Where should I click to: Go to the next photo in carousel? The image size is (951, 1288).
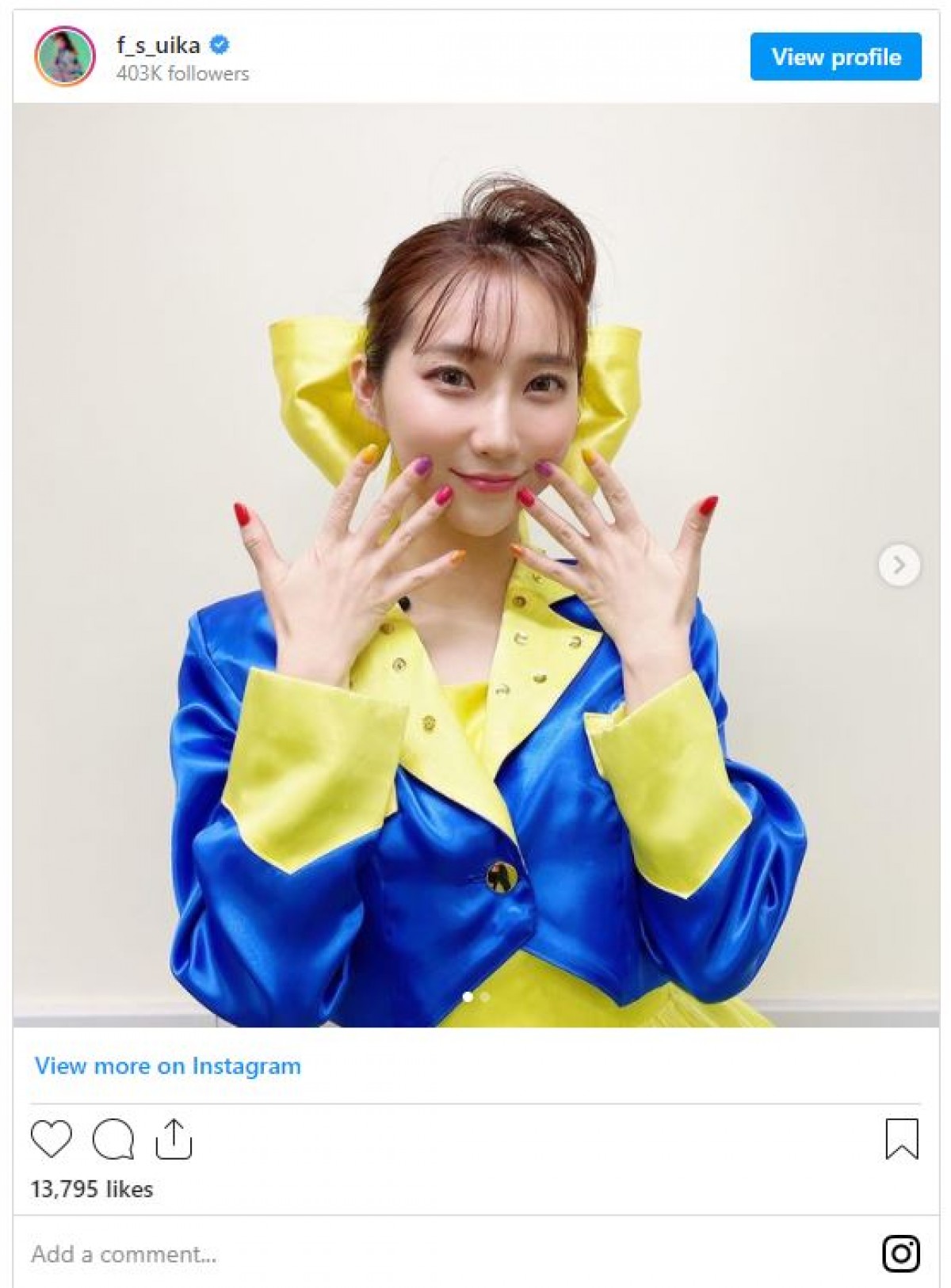[x=899, y=565]
